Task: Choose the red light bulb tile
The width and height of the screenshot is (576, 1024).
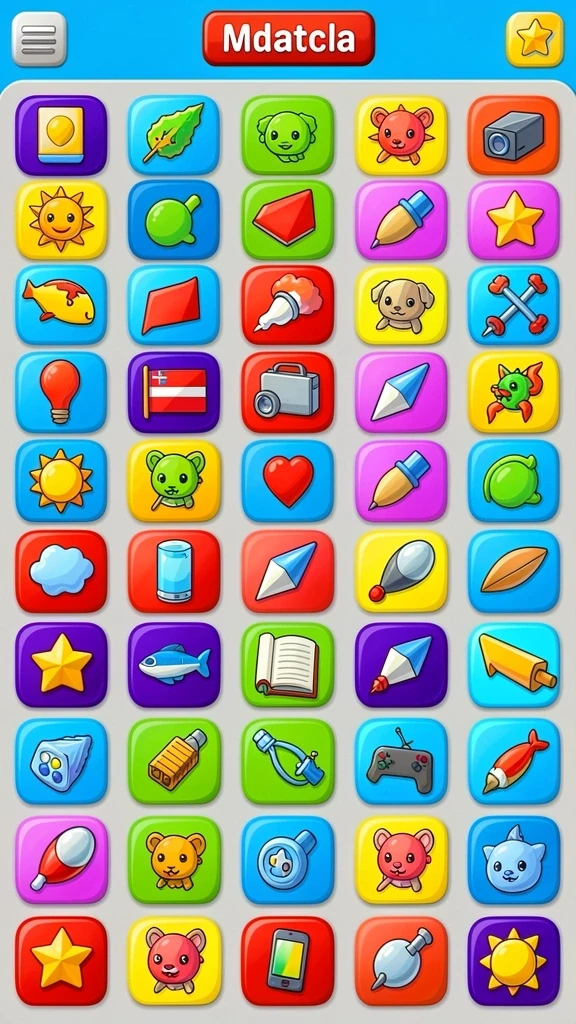Action: tap(61, 392)
